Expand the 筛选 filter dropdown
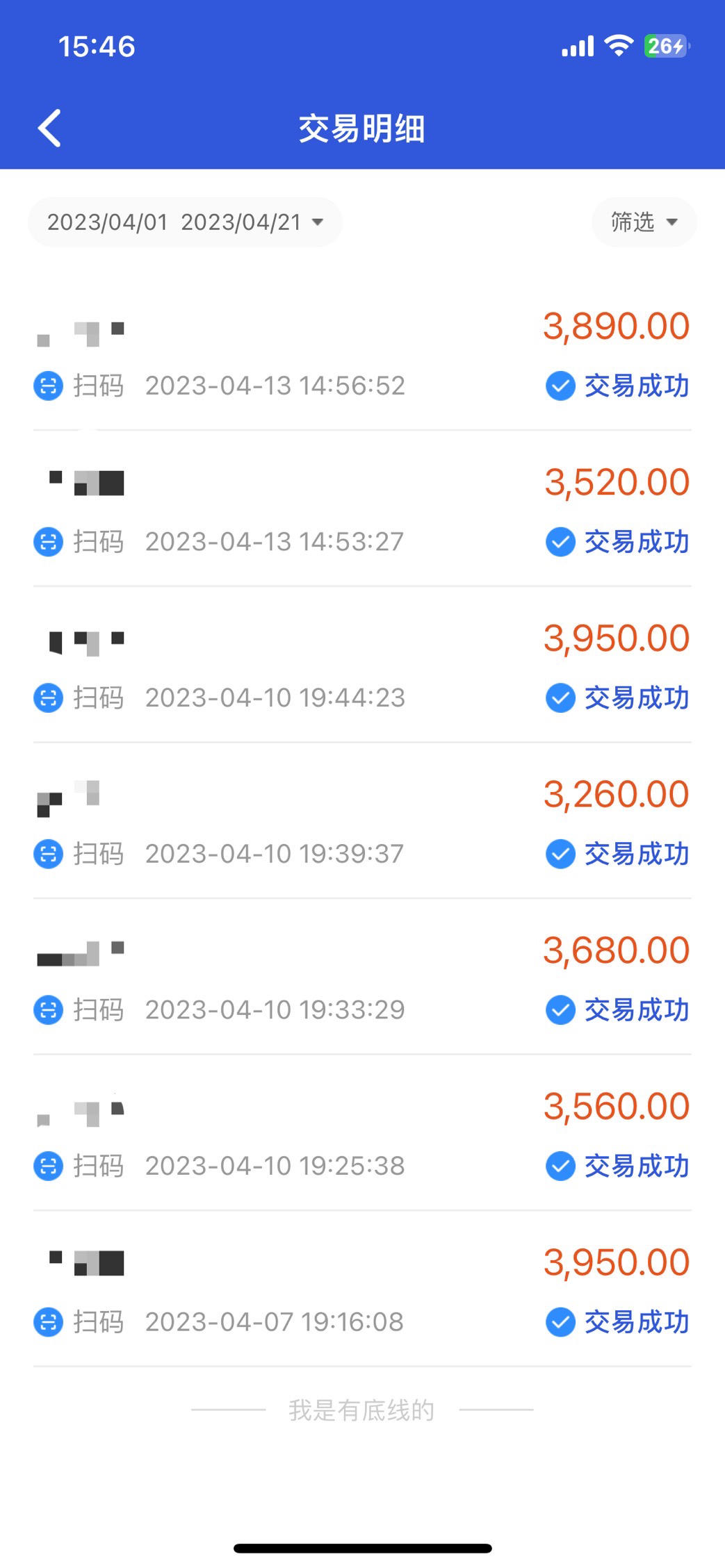725x1568 pixels. pyautogui.click(x=644, y=222)
